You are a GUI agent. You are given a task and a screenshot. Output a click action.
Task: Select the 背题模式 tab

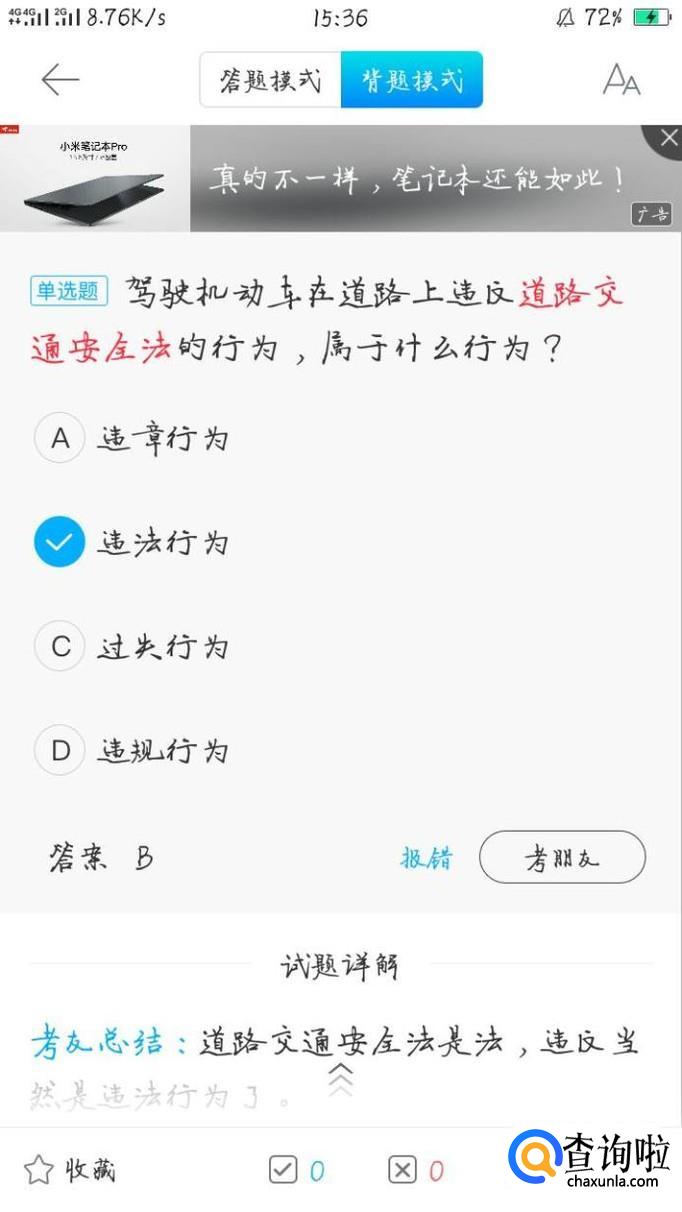coord(412,80)
